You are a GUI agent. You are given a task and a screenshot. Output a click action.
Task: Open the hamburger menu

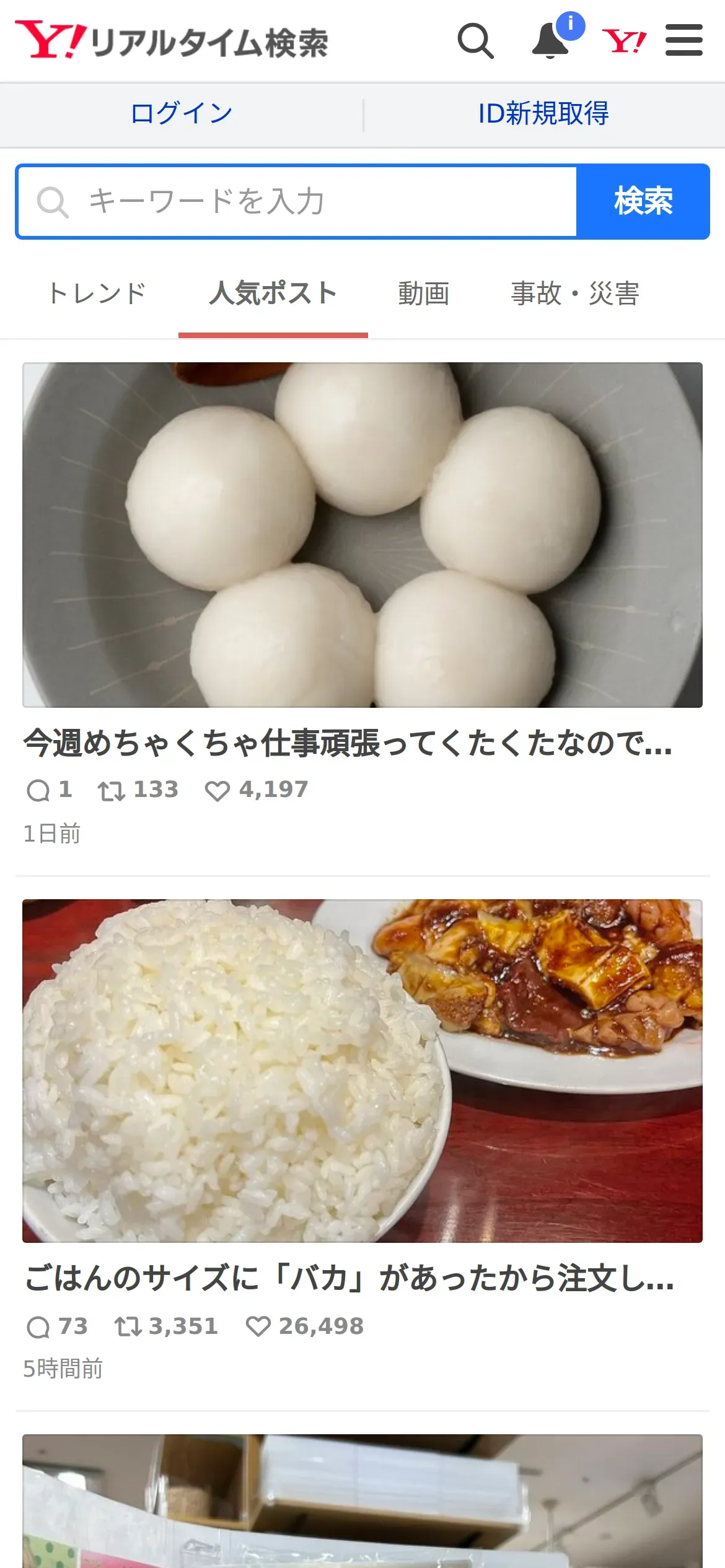click(x=683, y=41)
